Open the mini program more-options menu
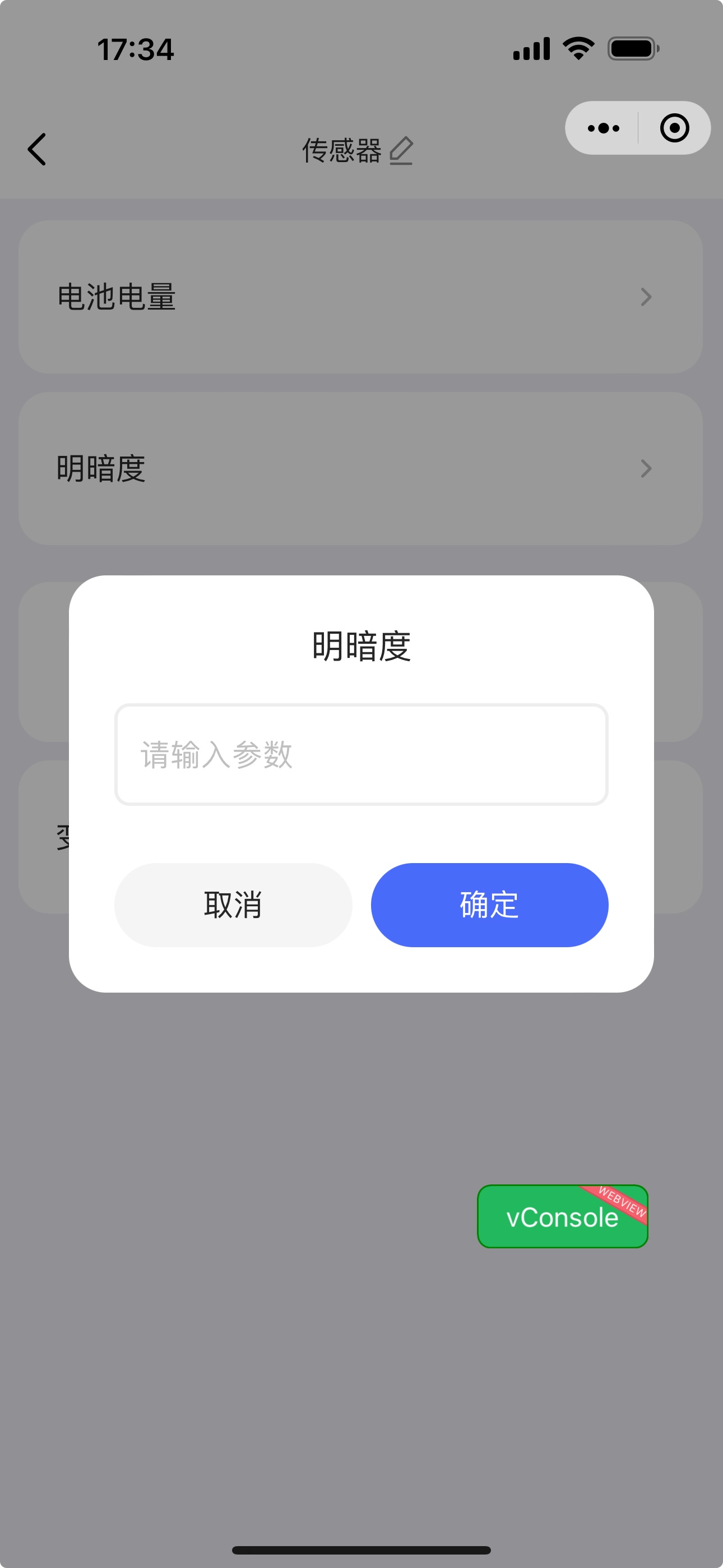The height and width of the screenshot is (1568, 723). tap(603, 128)
